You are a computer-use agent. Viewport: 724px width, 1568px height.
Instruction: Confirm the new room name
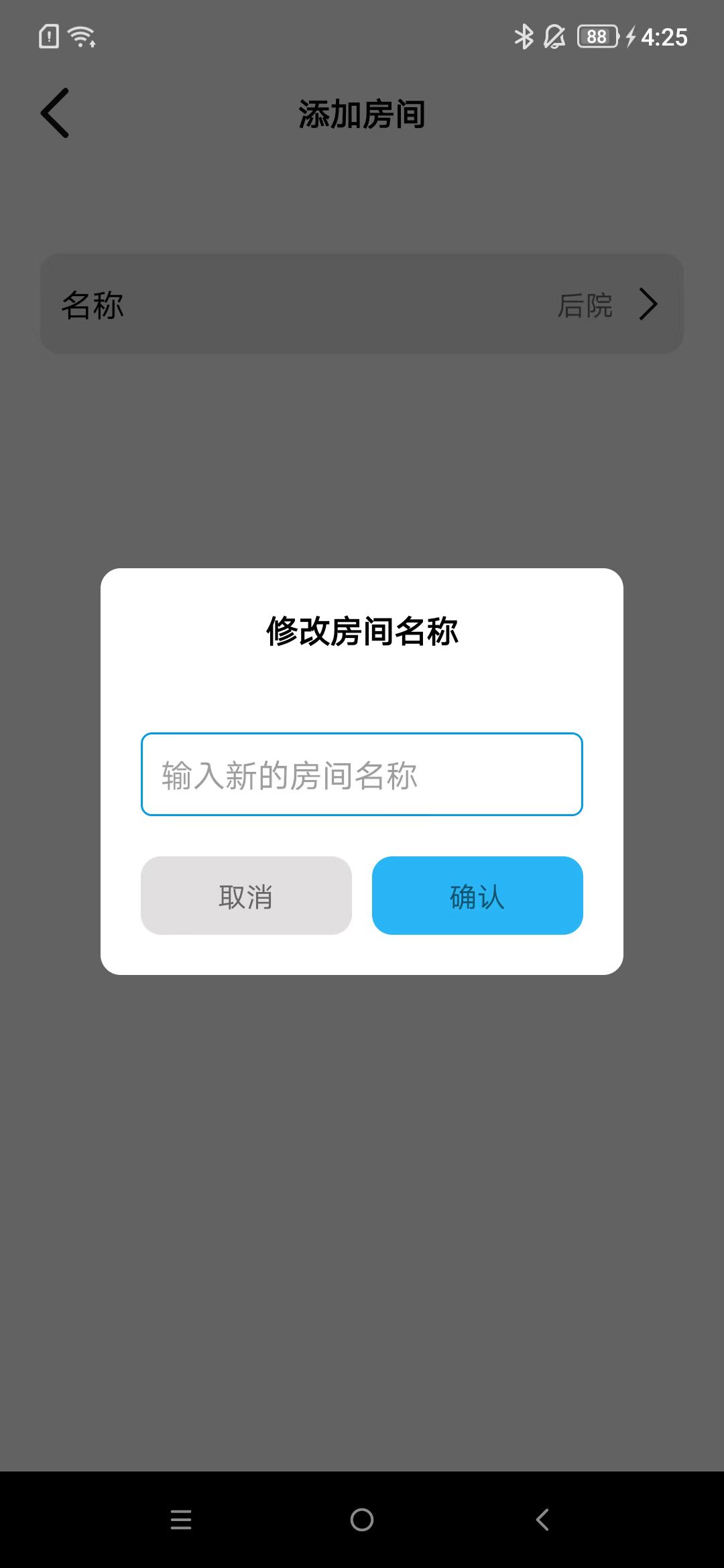tap(477, 896)
